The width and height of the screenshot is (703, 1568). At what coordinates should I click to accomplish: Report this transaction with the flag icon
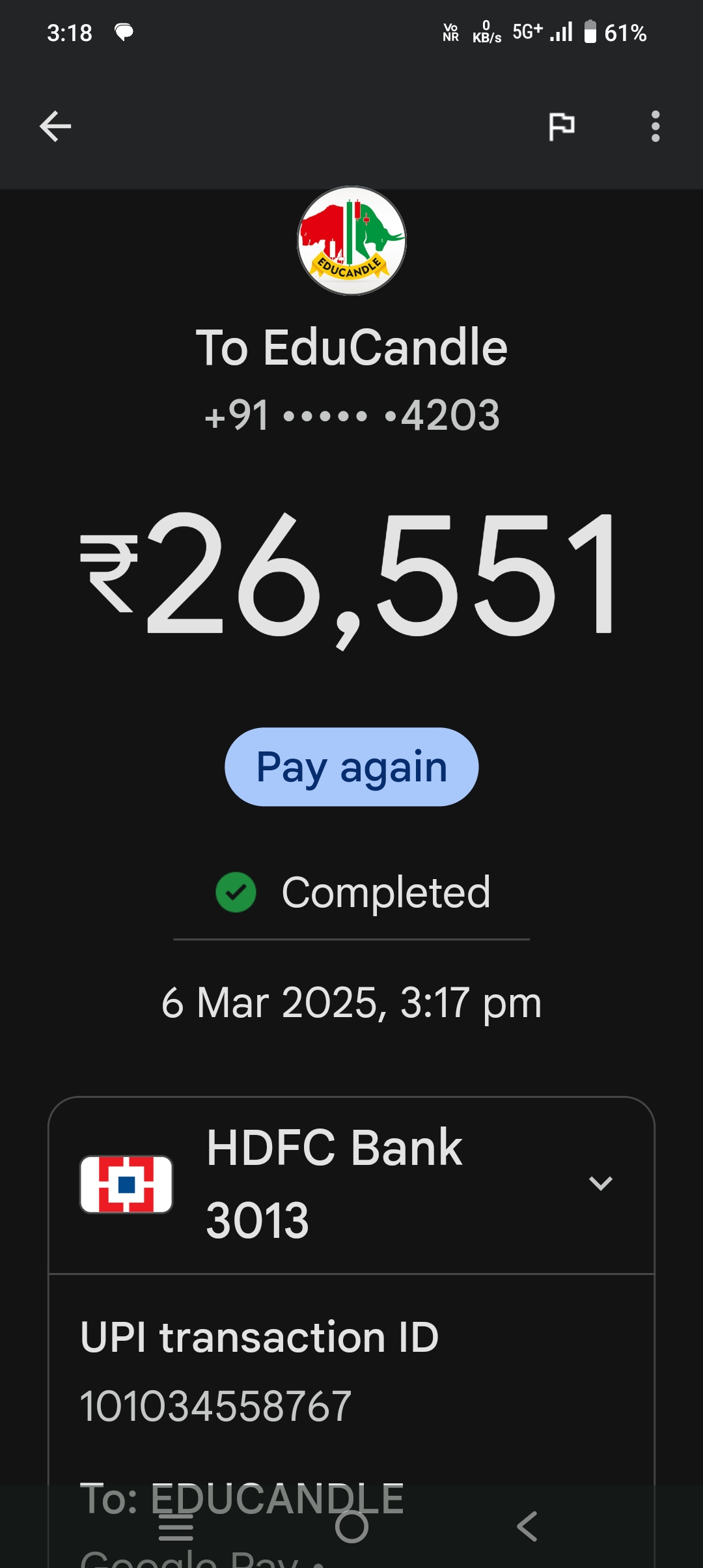561,126
